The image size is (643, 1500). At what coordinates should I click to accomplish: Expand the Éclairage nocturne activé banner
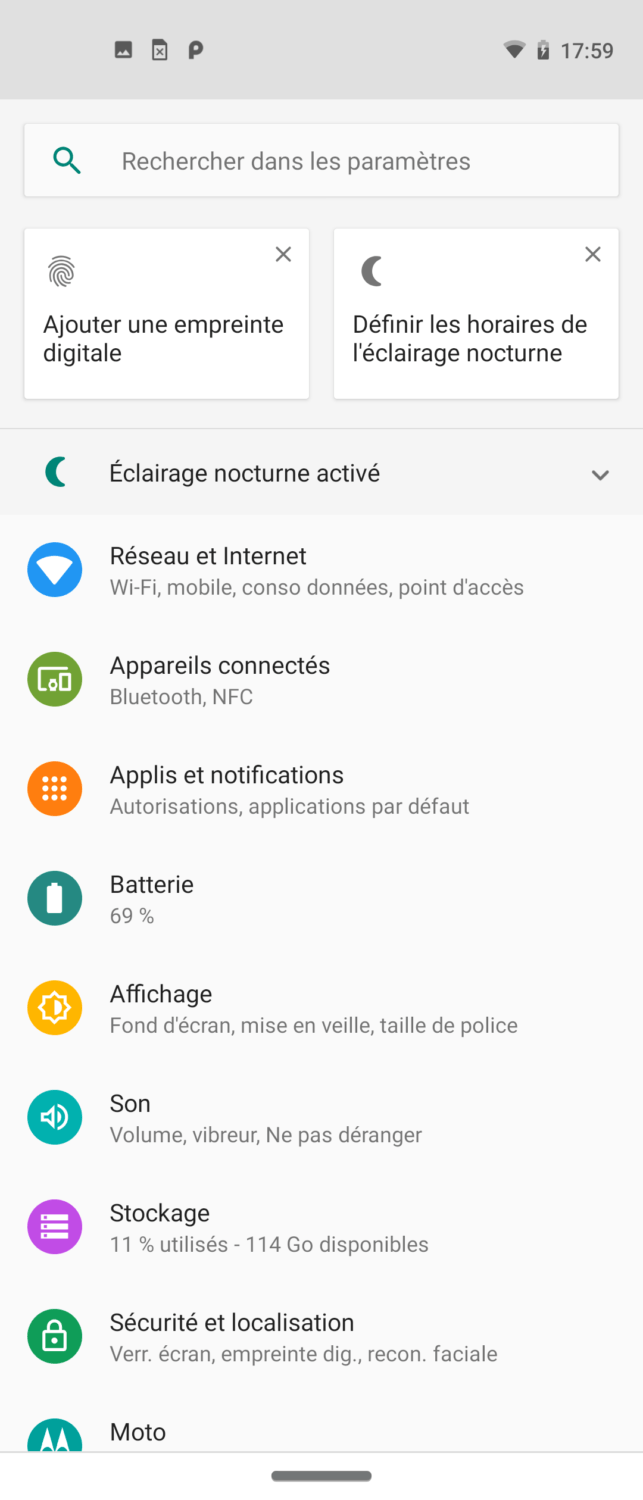click(600, 475)
